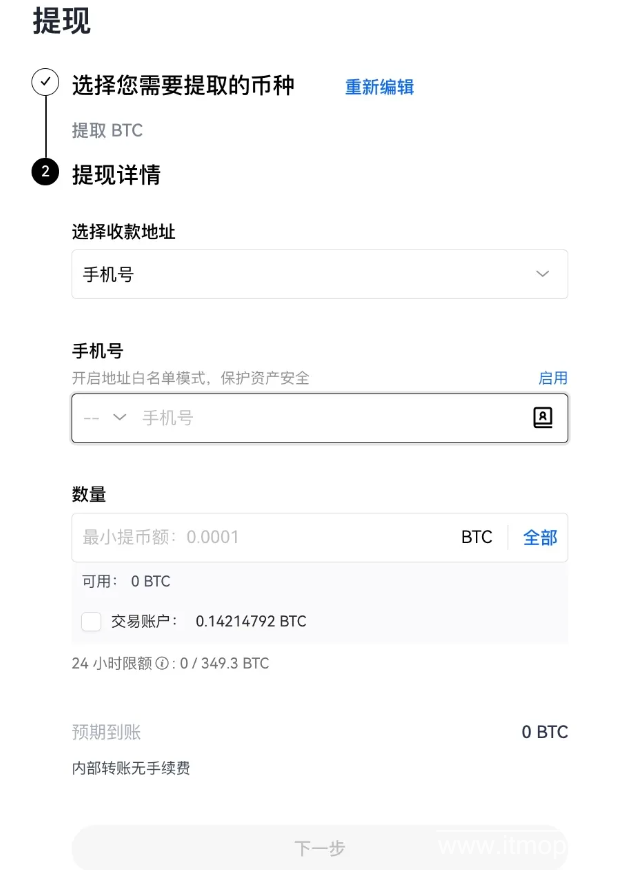Open the country code selector
This screenshot has width=637, height=870.
click(x=104, y=418)
